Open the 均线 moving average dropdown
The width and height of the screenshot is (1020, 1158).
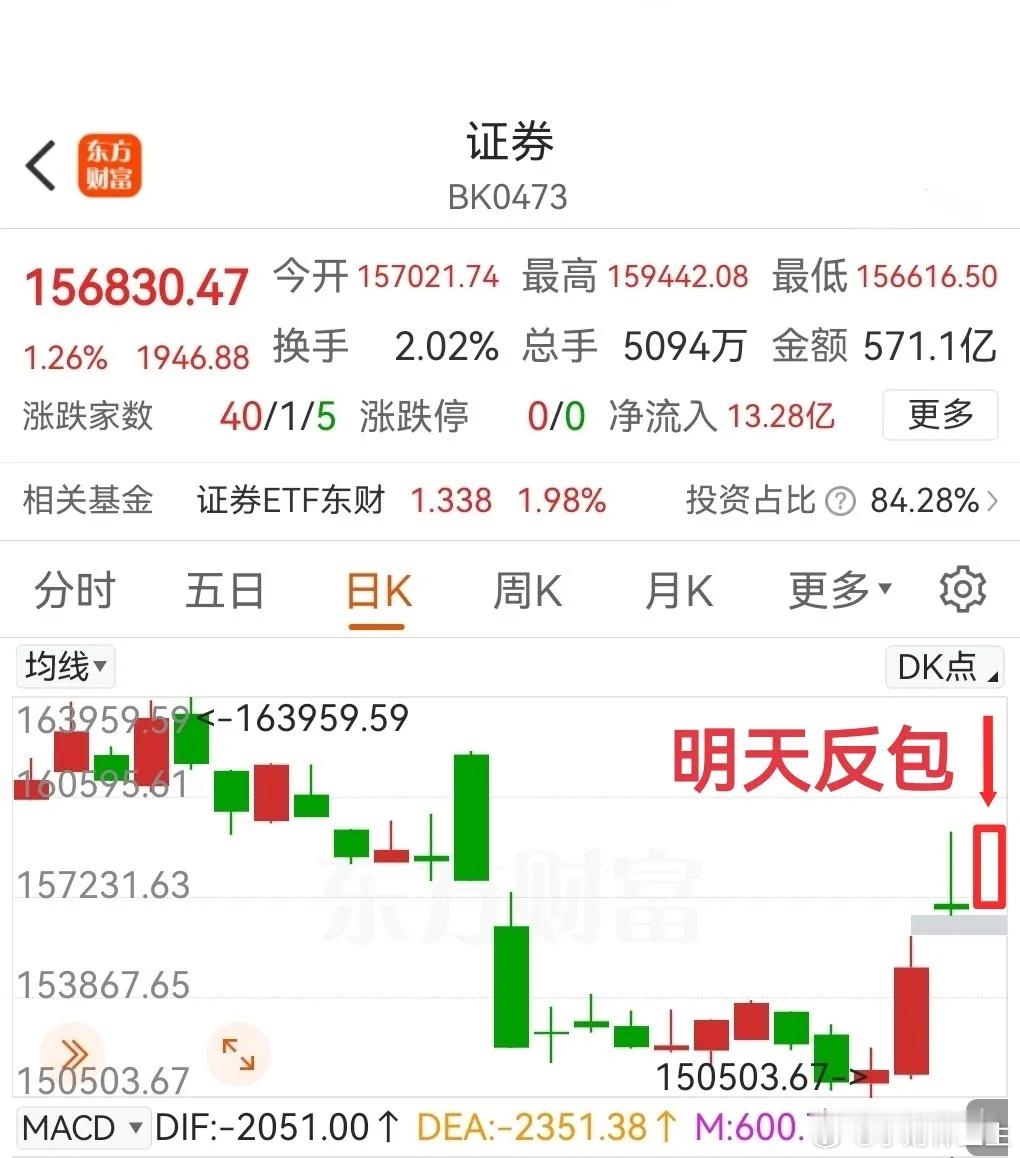[x=63, y=667]
